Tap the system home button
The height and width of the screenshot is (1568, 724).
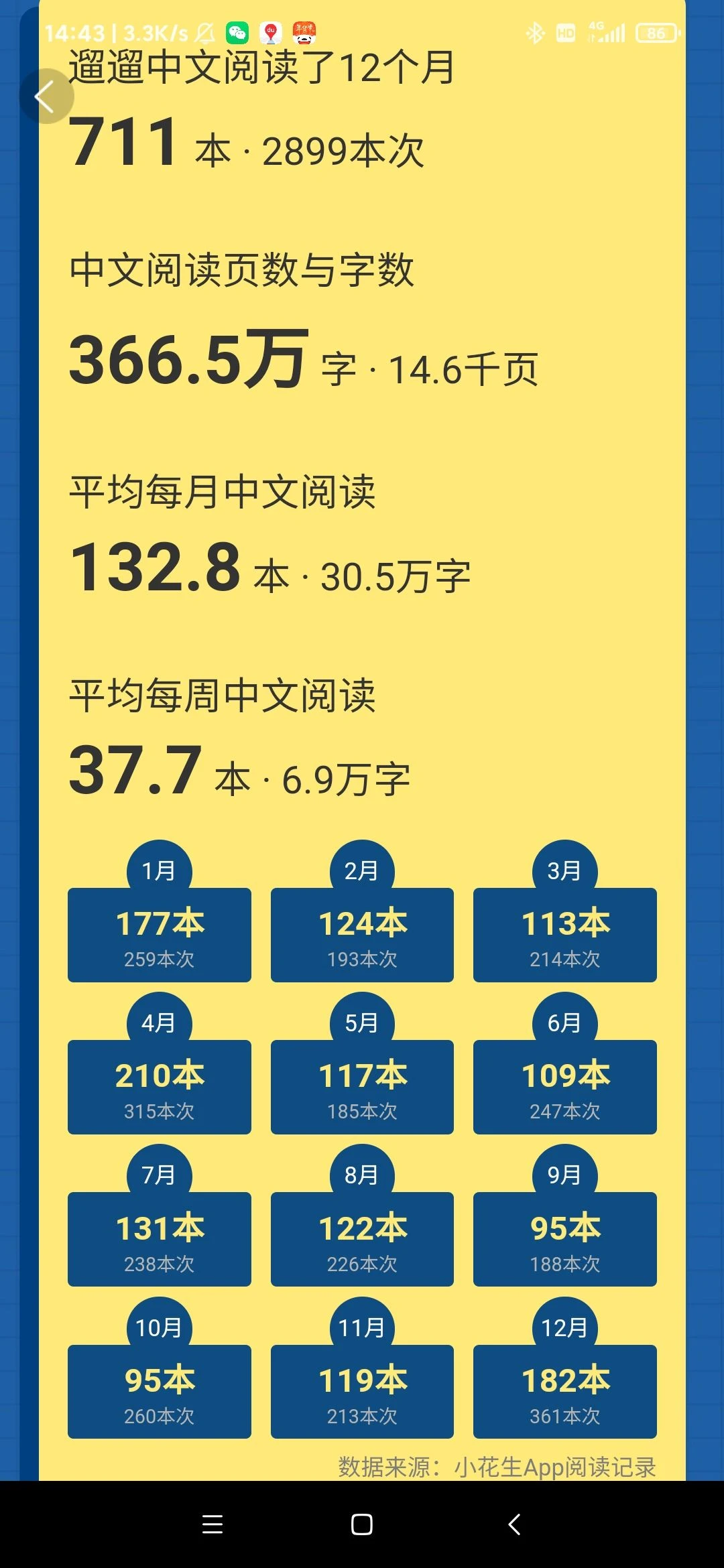click(362, 1524)
